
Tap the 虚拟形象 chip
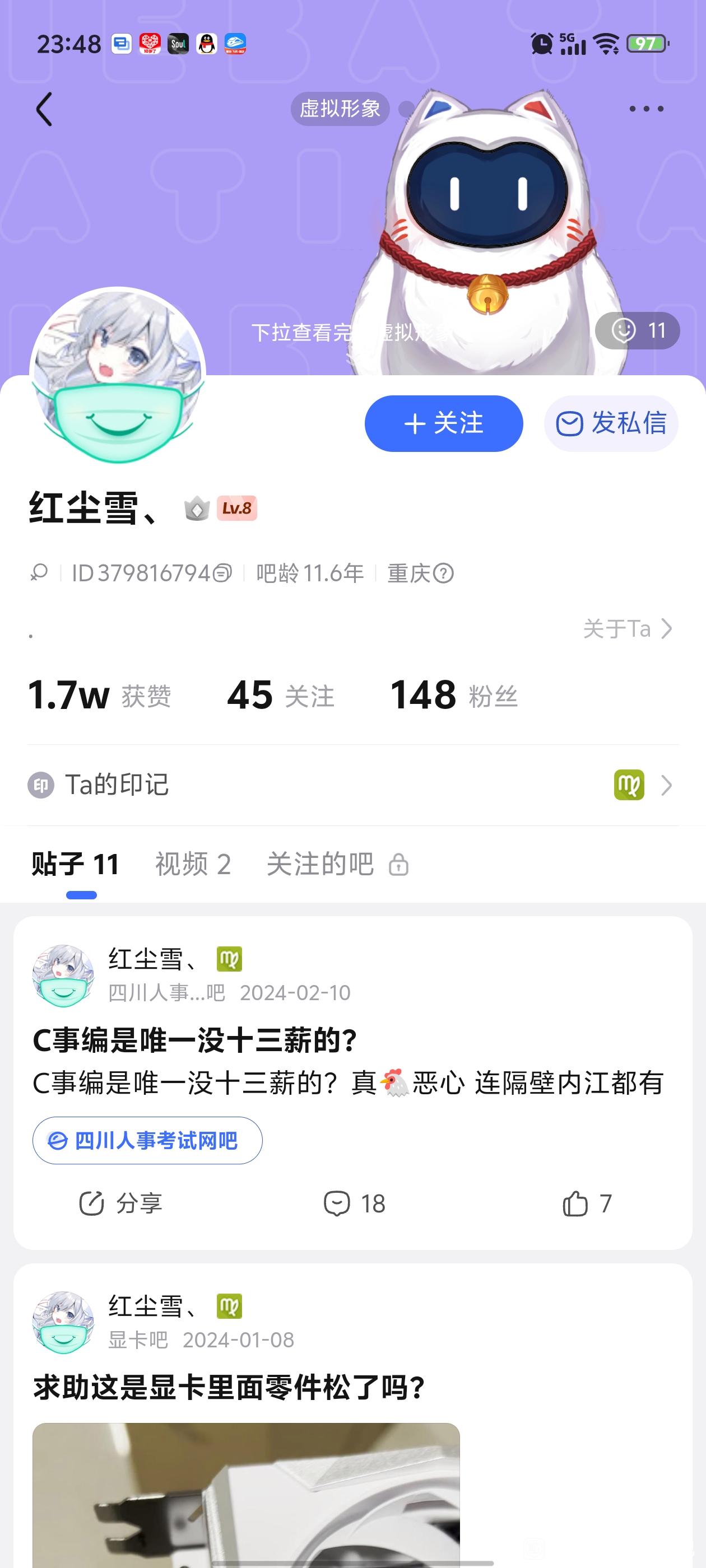click(340, 109)
